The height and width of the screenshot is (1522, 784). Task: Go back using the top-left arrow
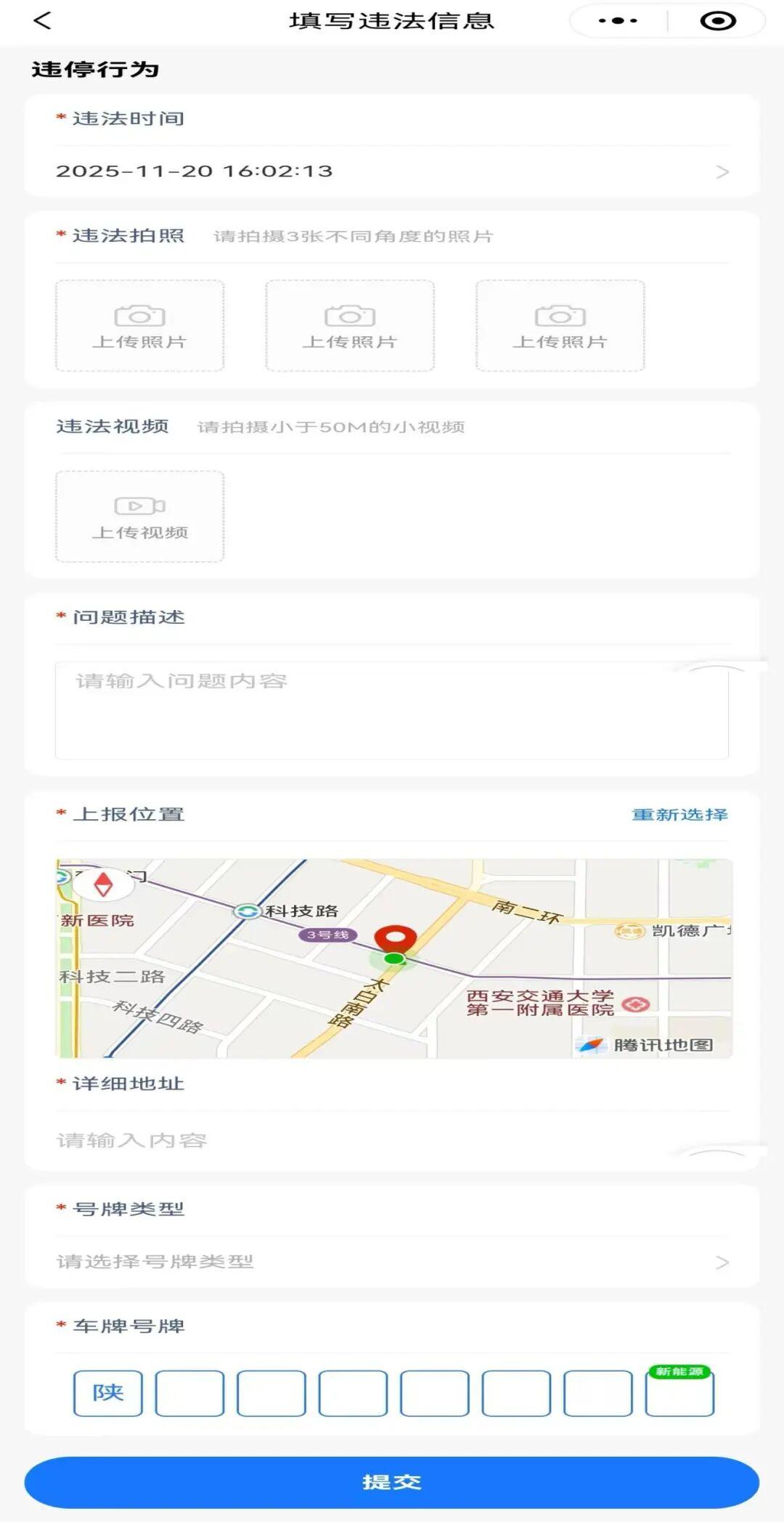42,20
